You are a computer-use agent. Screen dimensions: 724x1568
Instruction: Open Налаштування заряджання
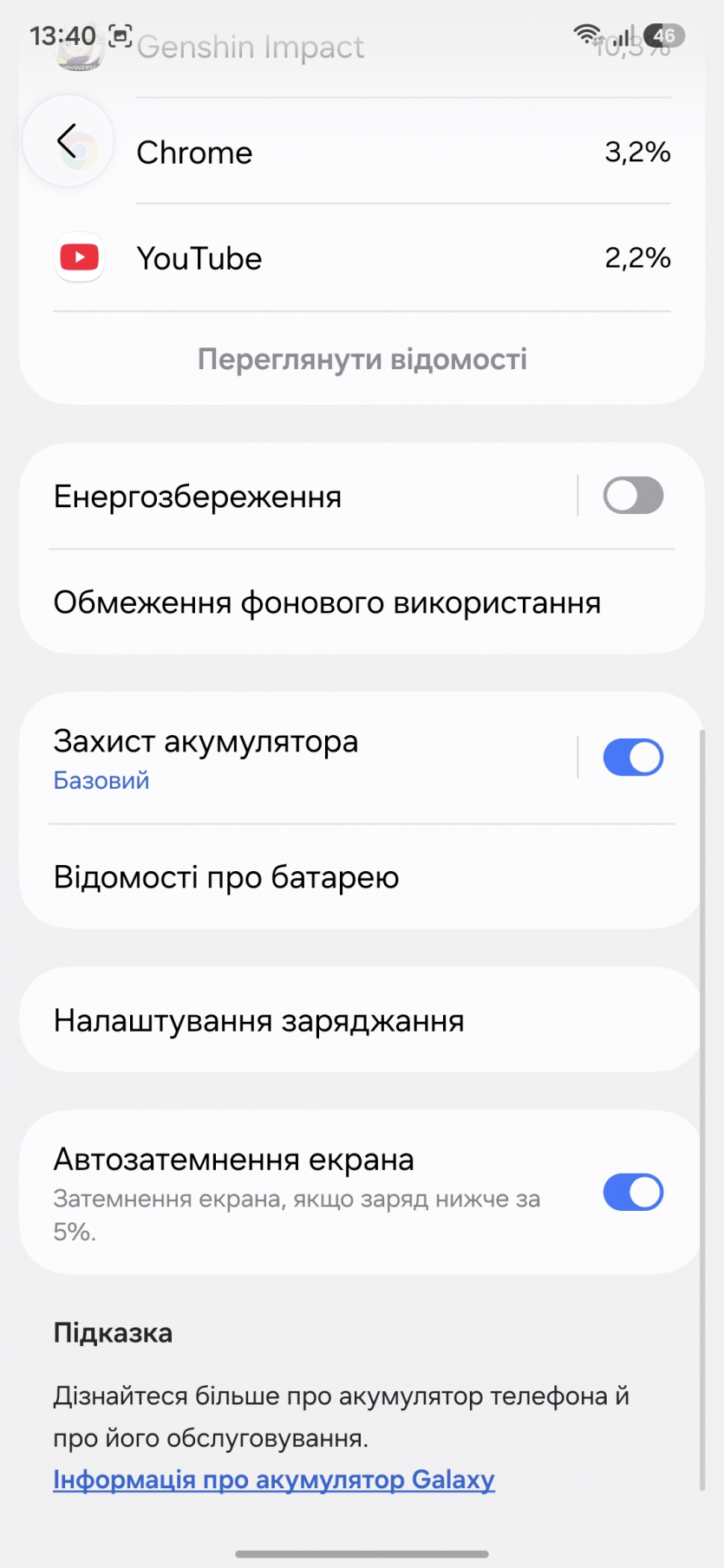coord(362,1021)
